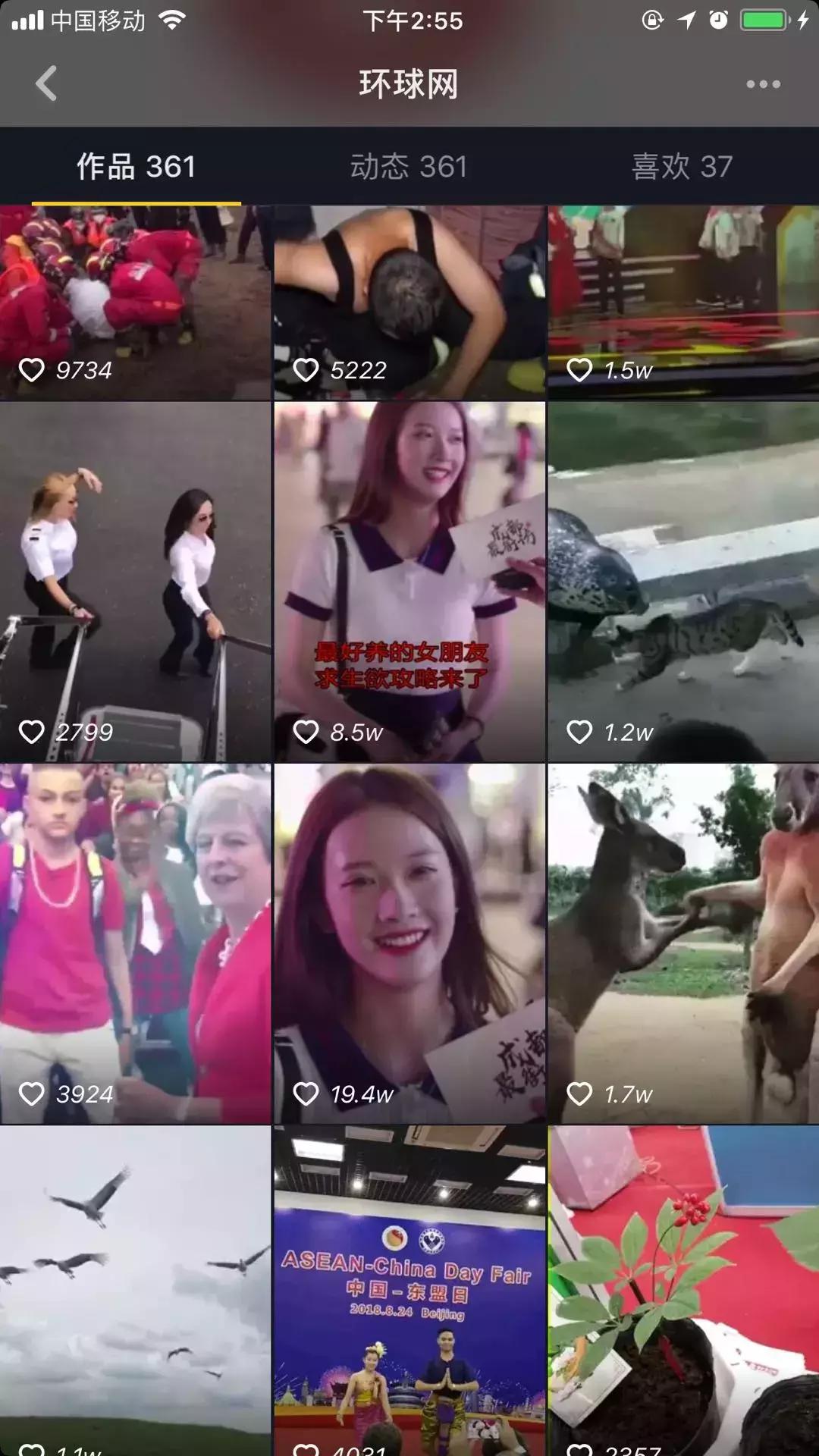Select the 作品 361 tab
The width and height of the screenshot is (819, 1456).
coord(136,166)
